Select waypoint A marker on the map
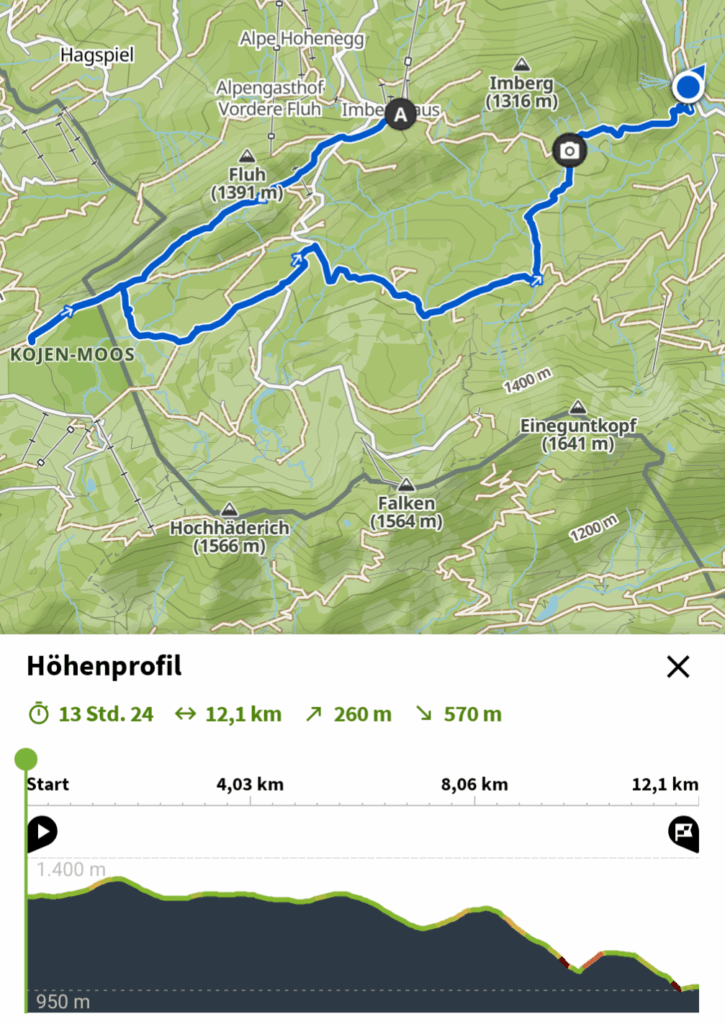This screenshot has width=725, height=1024. (401, 115)
